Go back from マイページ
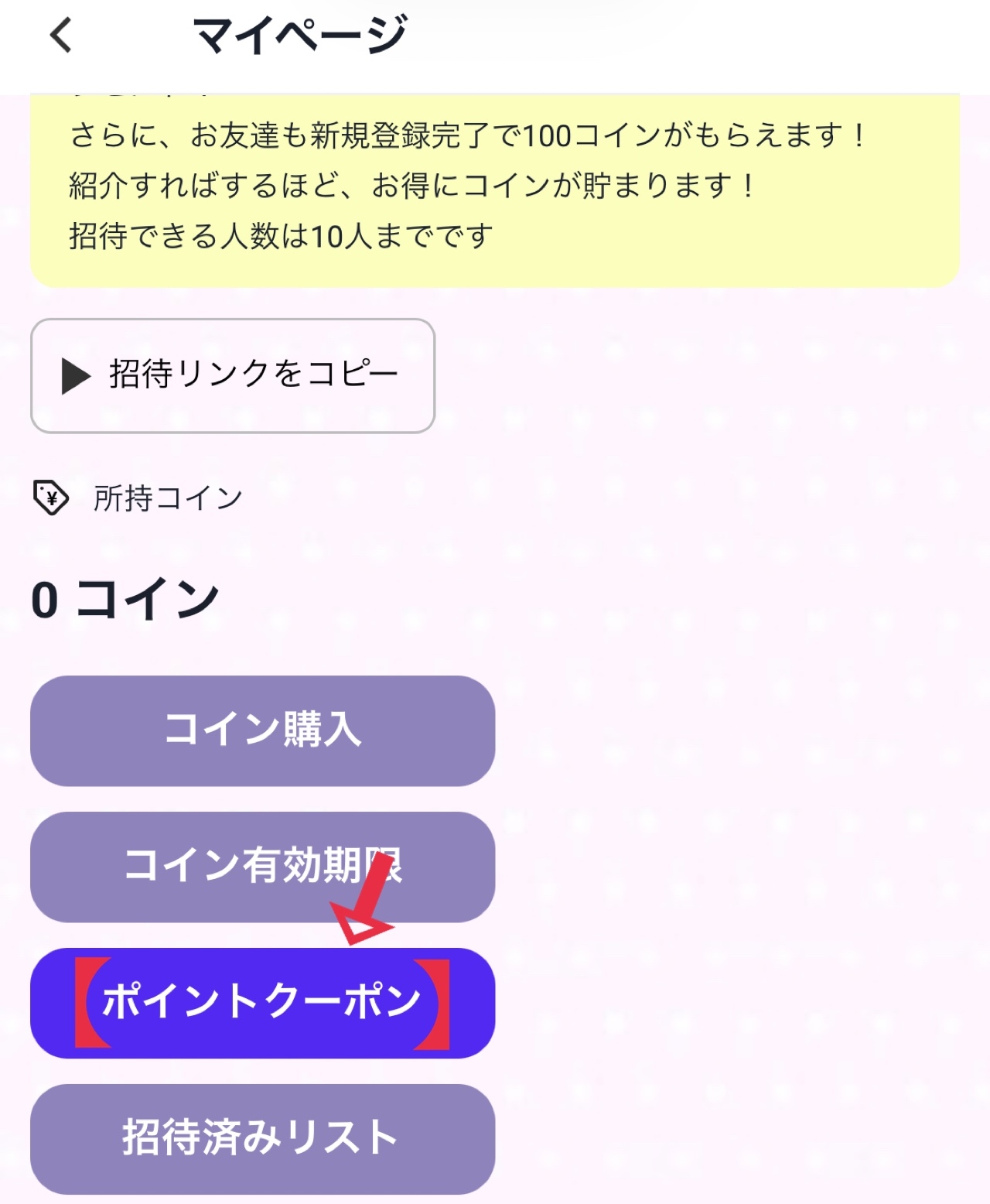Image resolution: width=990 pixels, height=1204 pixels. coord(61,36)
